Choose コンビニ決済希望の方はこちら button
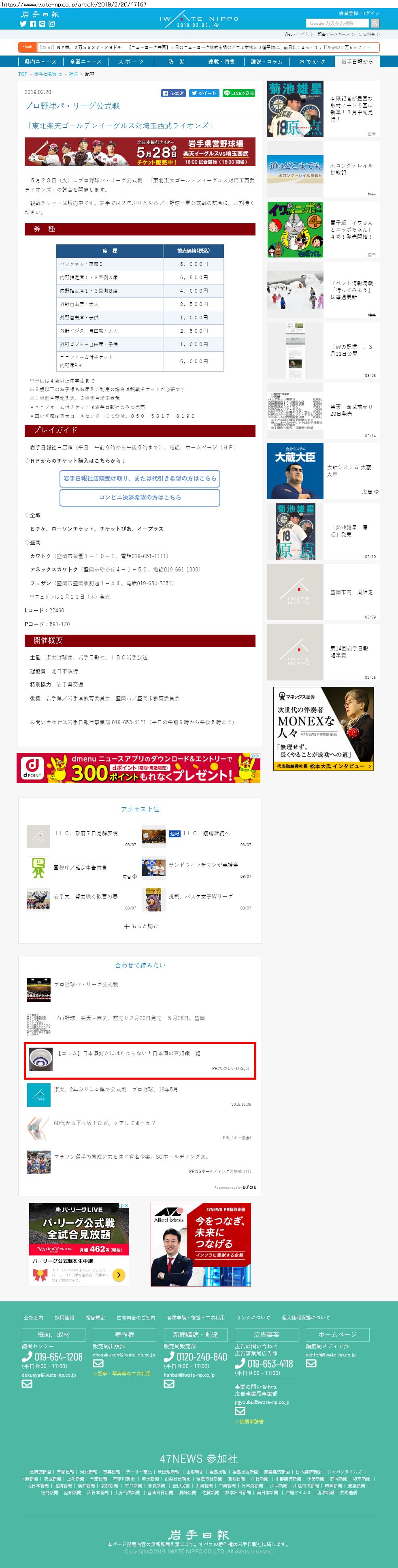 [x=139, y=497]
